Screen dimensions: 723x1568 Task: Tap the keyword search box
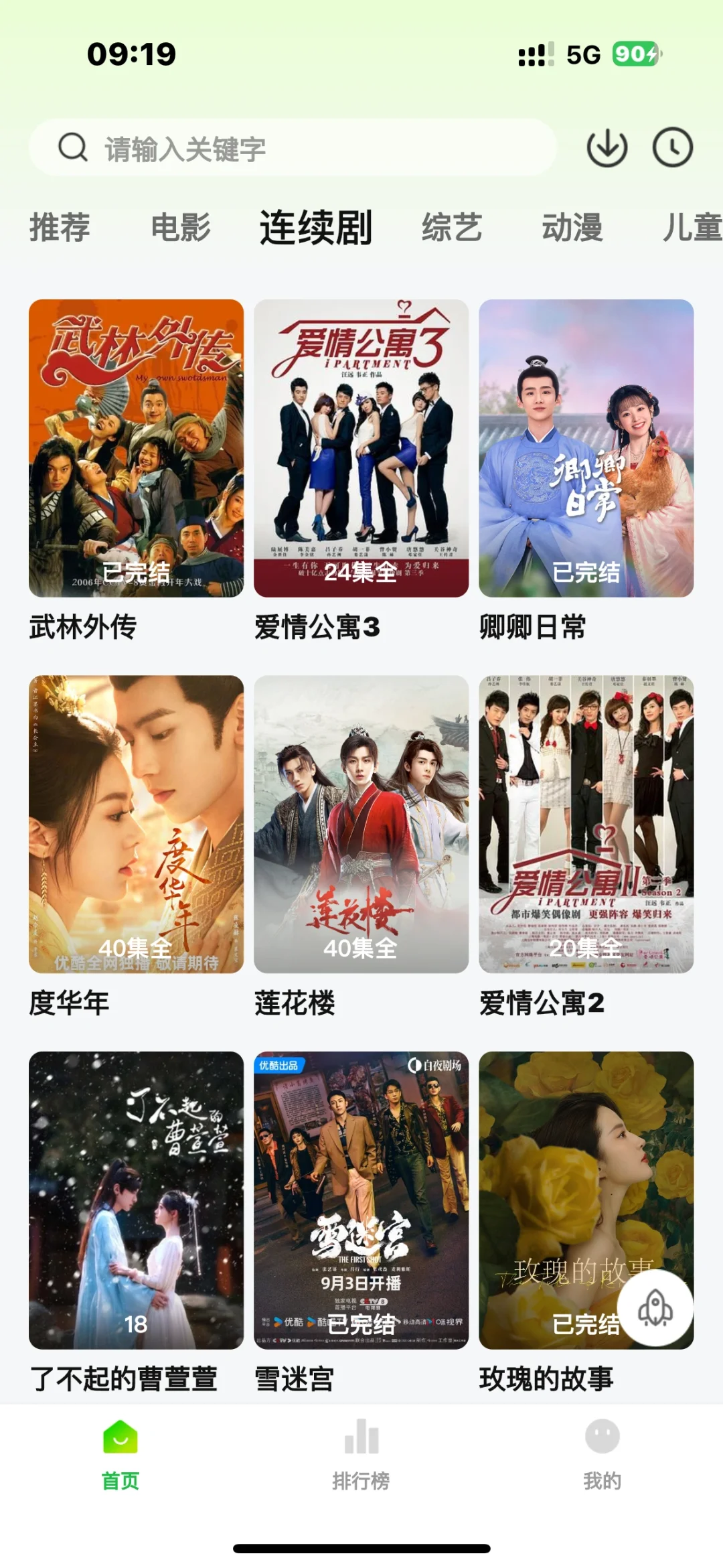tap(293, 148)
